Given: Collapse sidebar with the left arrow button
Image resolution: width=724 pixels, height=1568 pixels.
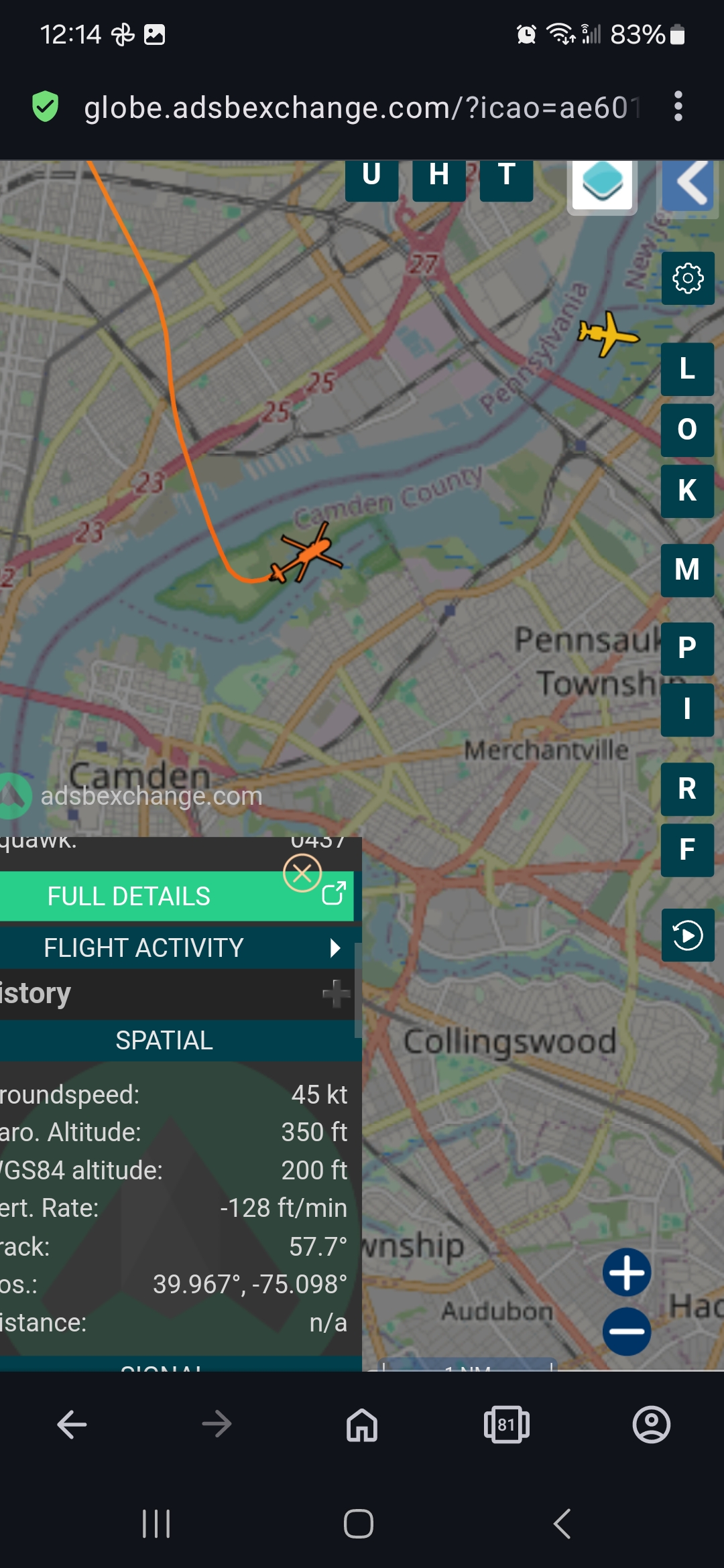Looking at the screenshot, I should 690,185.
